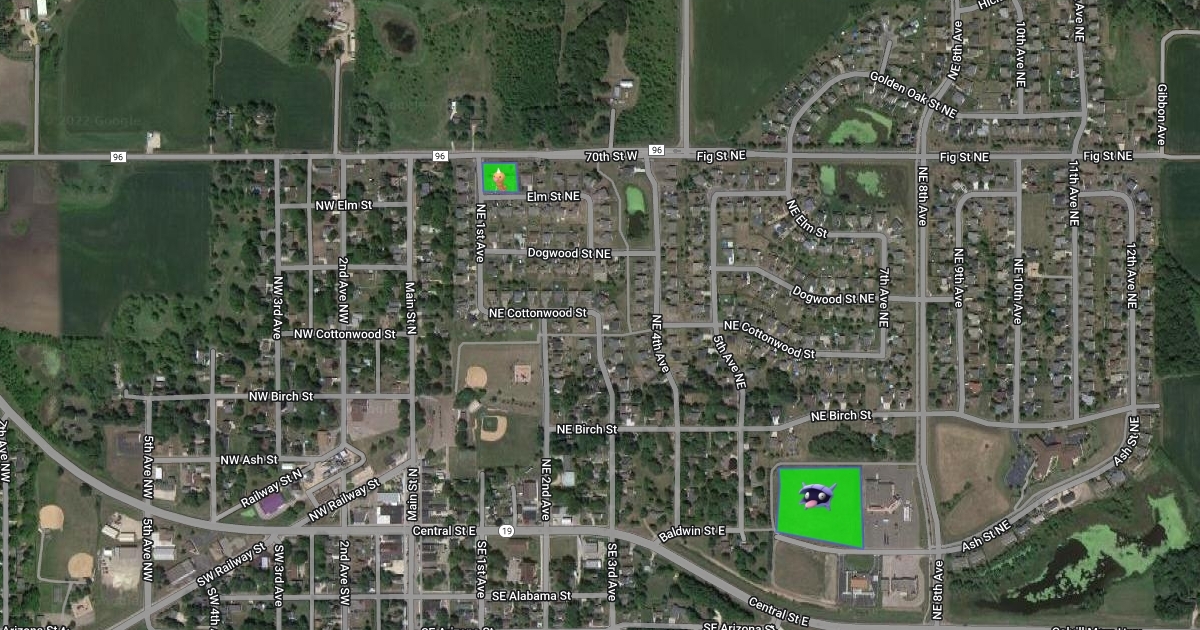Tap the Weedle marker near Elm St NE

click(x=499, y=178)
